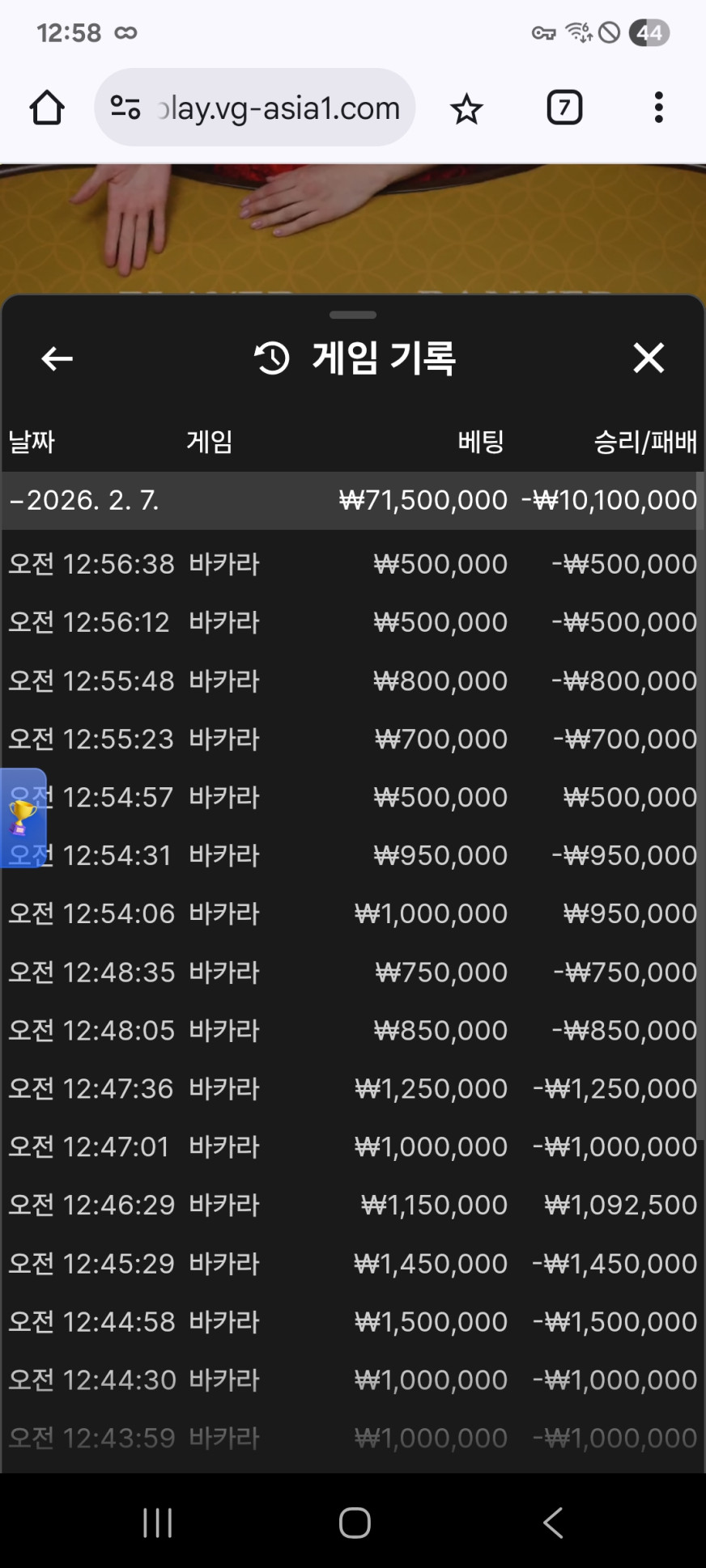Viewport: 706px width, 1568px height.
Task: View the 오전 12:55:48 바카라 round details
Action: click(x=352, y=680)
